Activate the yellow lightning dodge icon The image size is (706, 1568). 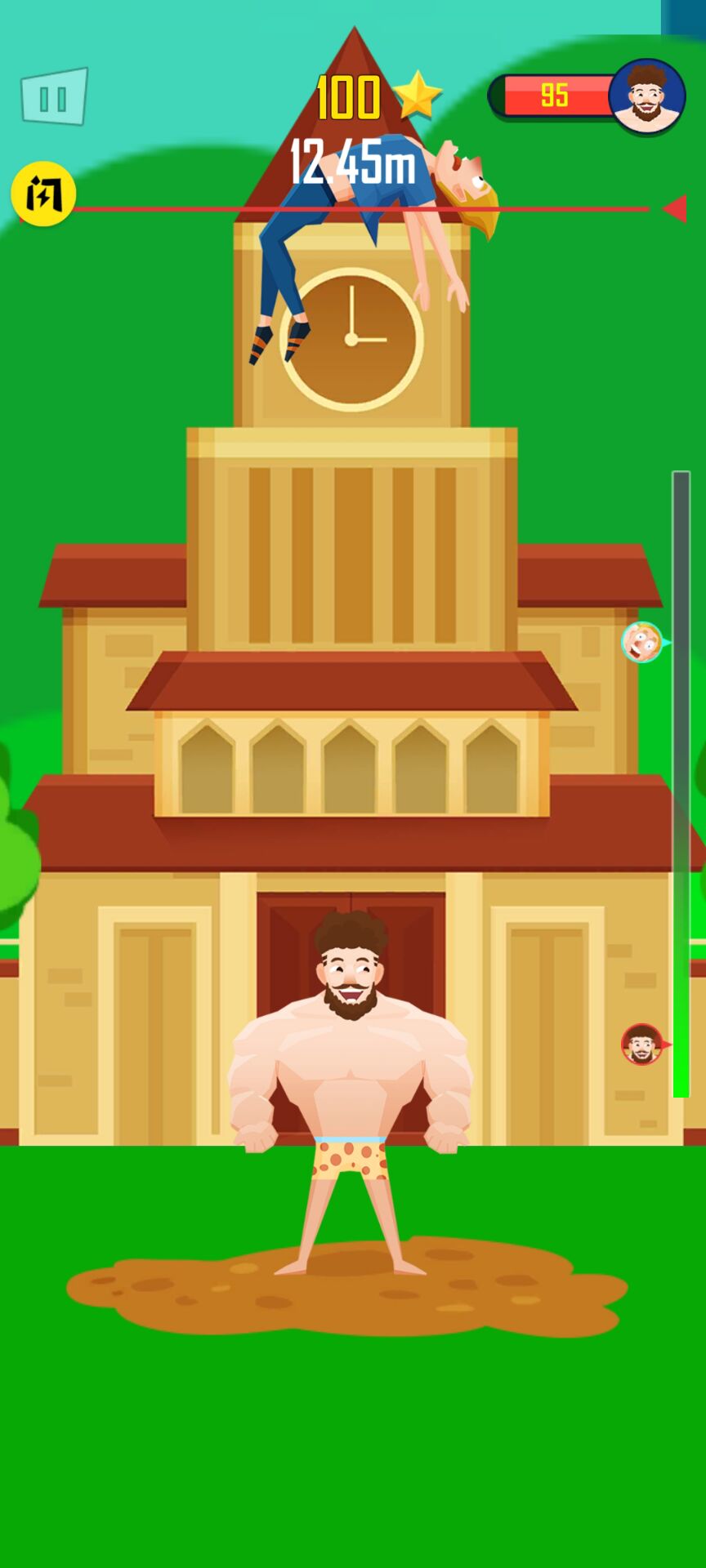point(43,194)
